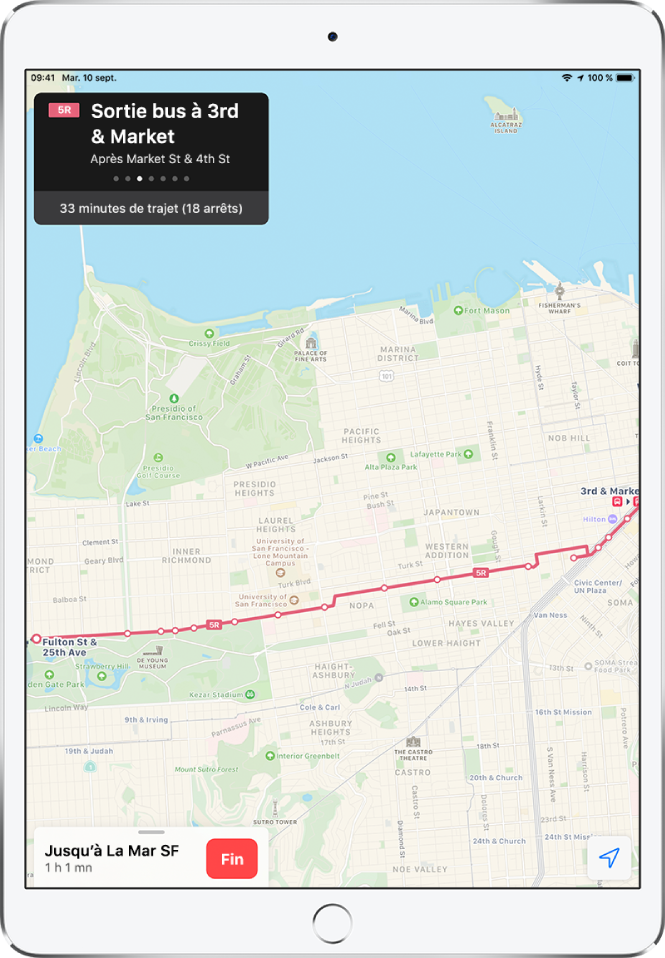Open Palace of Fine Arts map marker

(x=311, y=343)
